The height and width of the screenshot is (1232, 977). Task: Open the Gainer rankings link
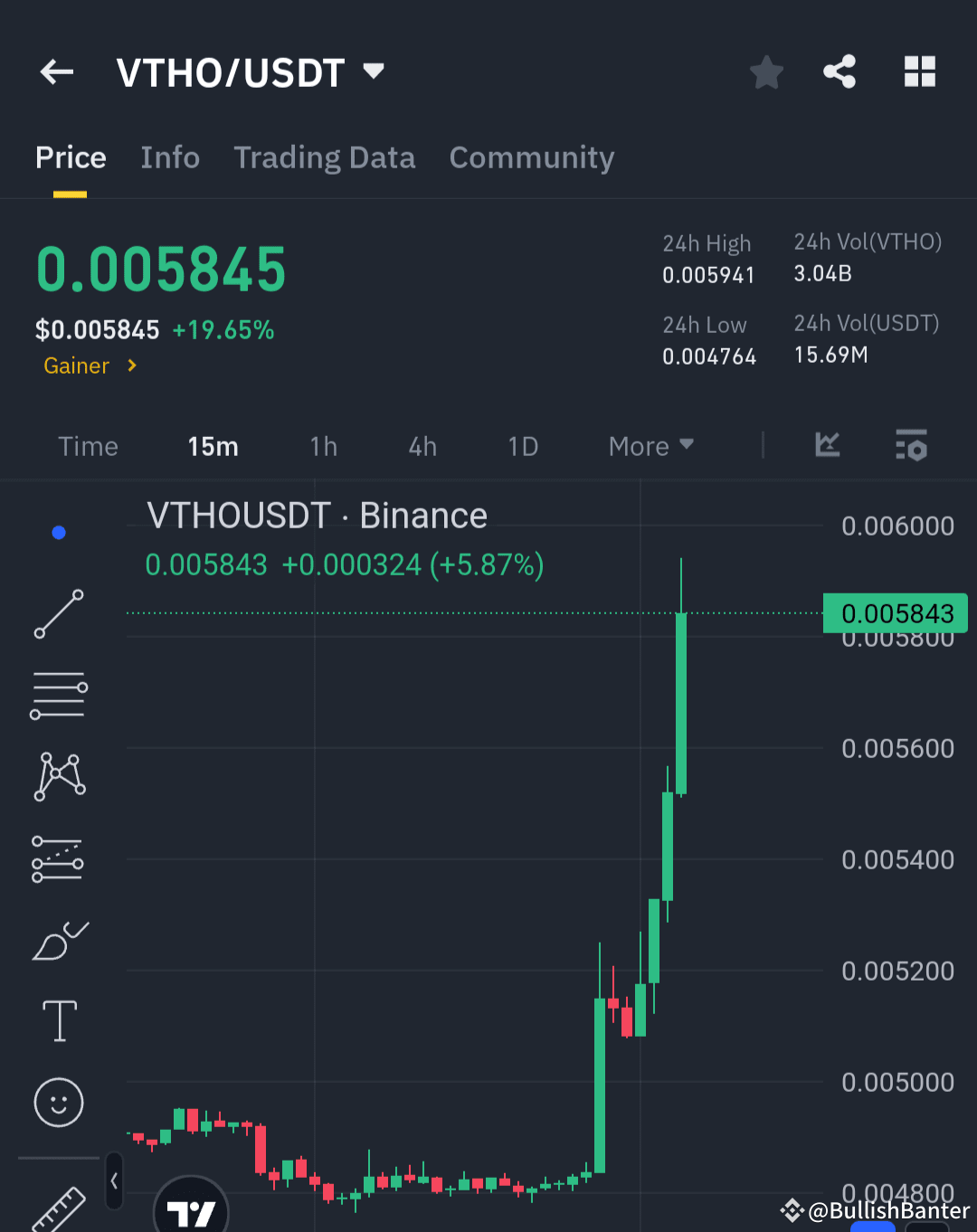(90, 365)
